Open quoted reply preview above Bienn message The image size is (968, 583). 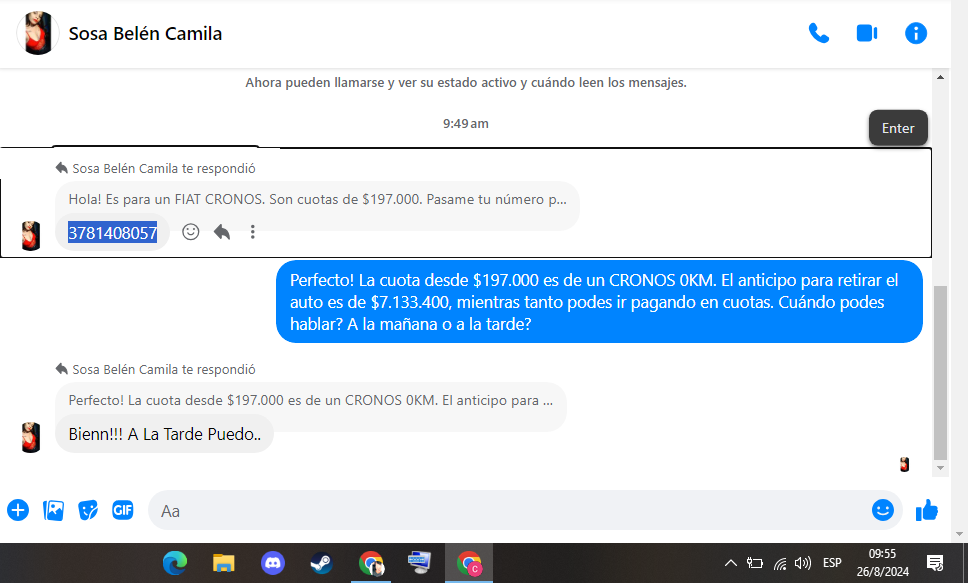pos(310,400)
